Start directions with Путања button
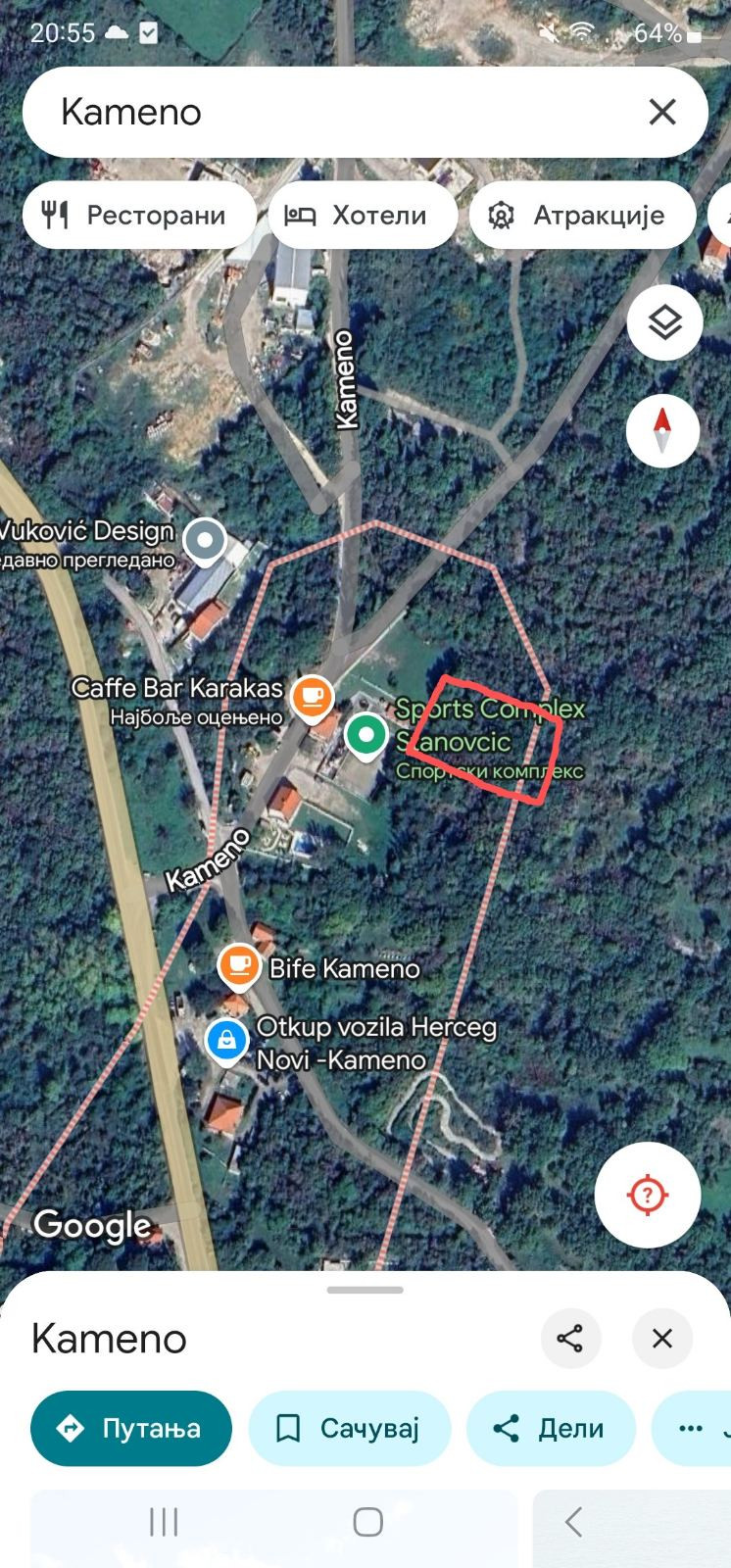The height and width of the screenshot is (1568, 731). [131, 1428]
